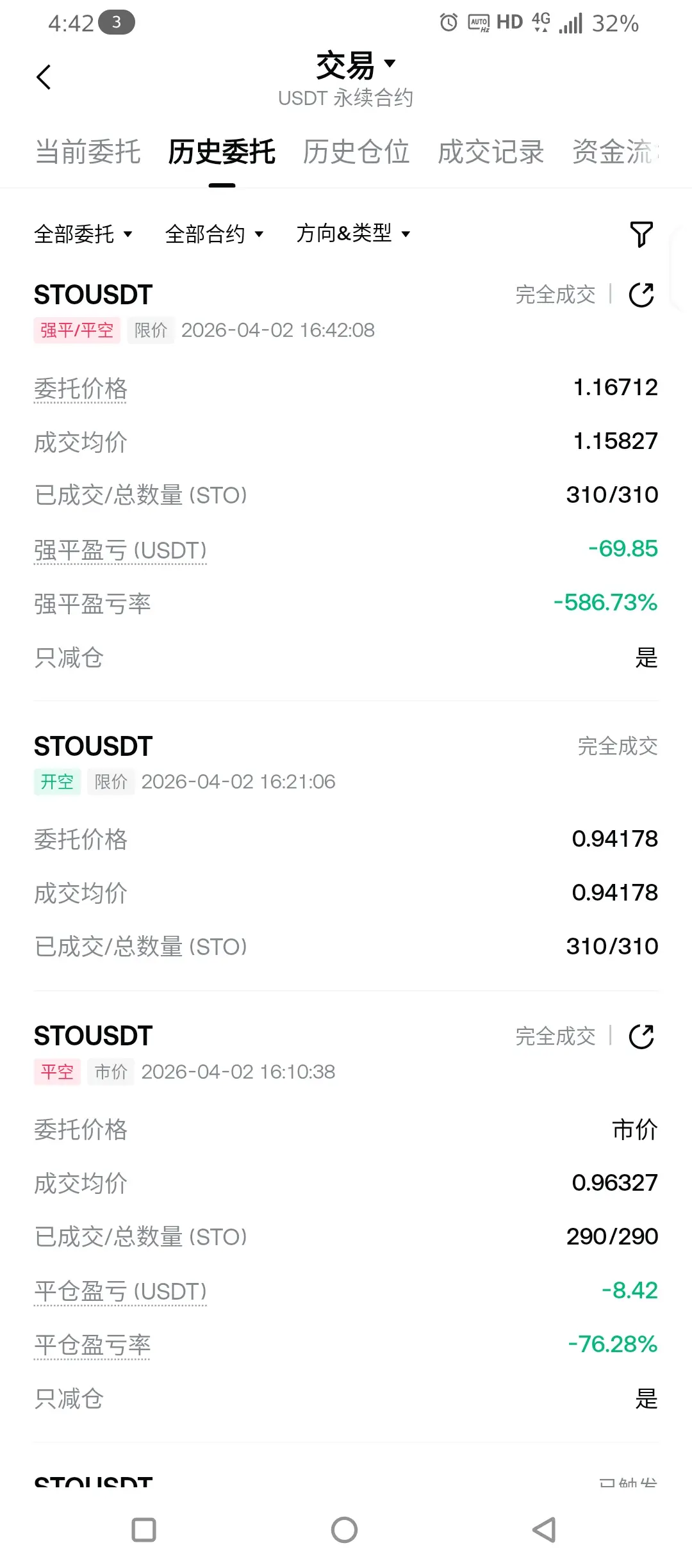Switch to the 当前委托 tab
Viewport: 692px width, 1568px height.
(x=88, y=152)
